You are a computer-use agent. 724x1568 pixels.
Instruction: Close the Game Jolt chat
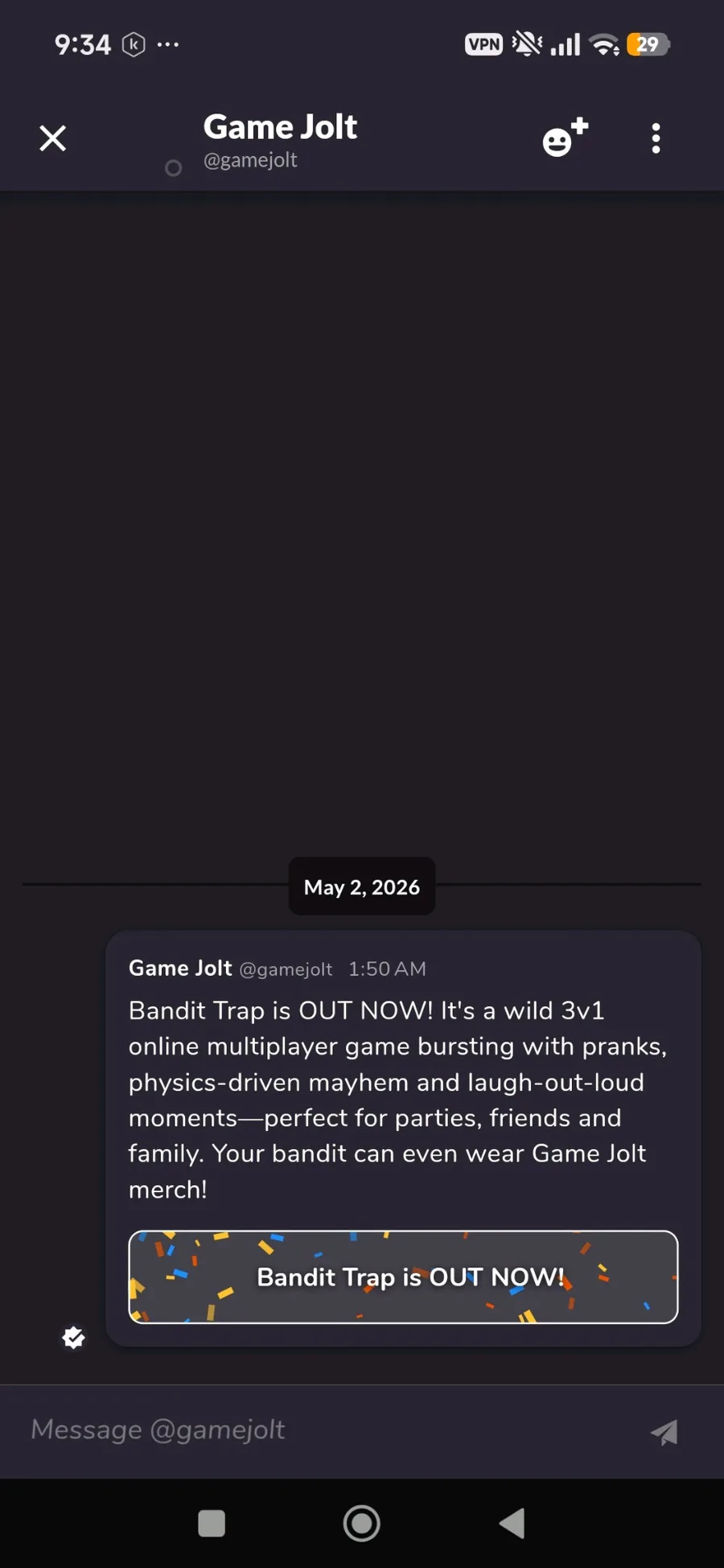pyautogui.click(x=53, y=138)
